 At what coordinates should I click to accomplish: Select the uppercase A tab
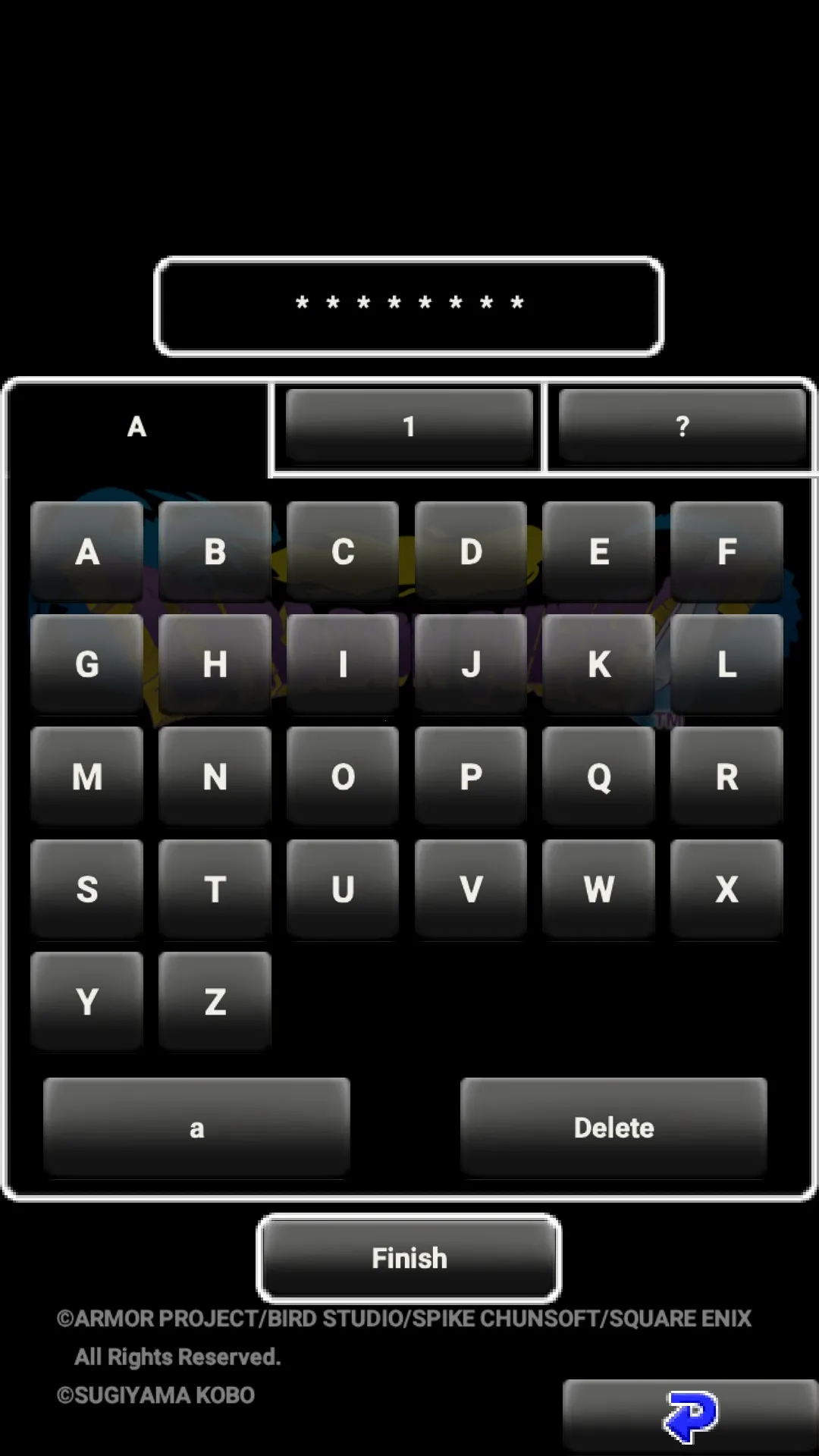pyautogui.click(x=136, y=426)
